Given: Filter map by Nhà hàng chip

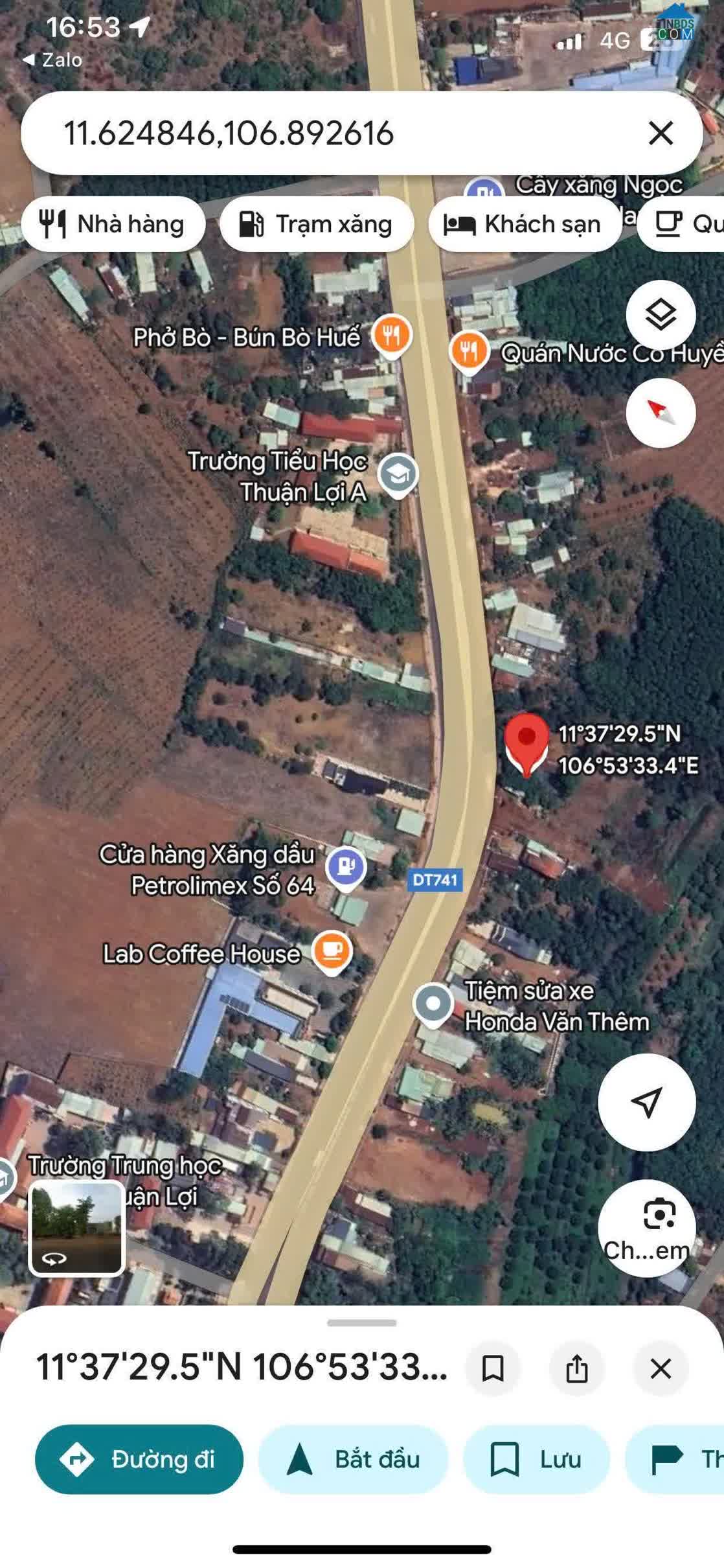Looking at the screenshot, I should pos(113,224).
